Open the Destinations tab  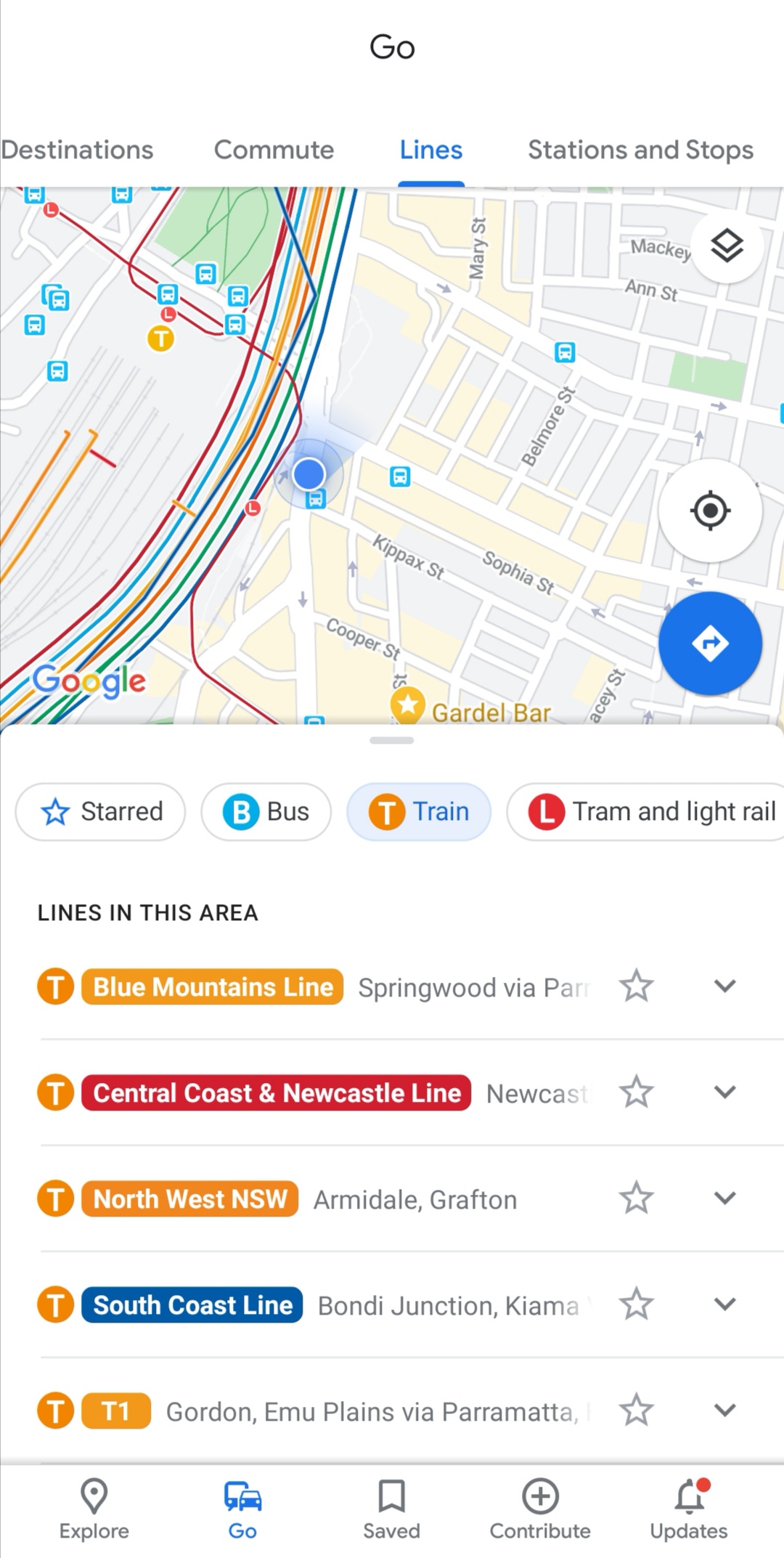[x=77, y=150]
